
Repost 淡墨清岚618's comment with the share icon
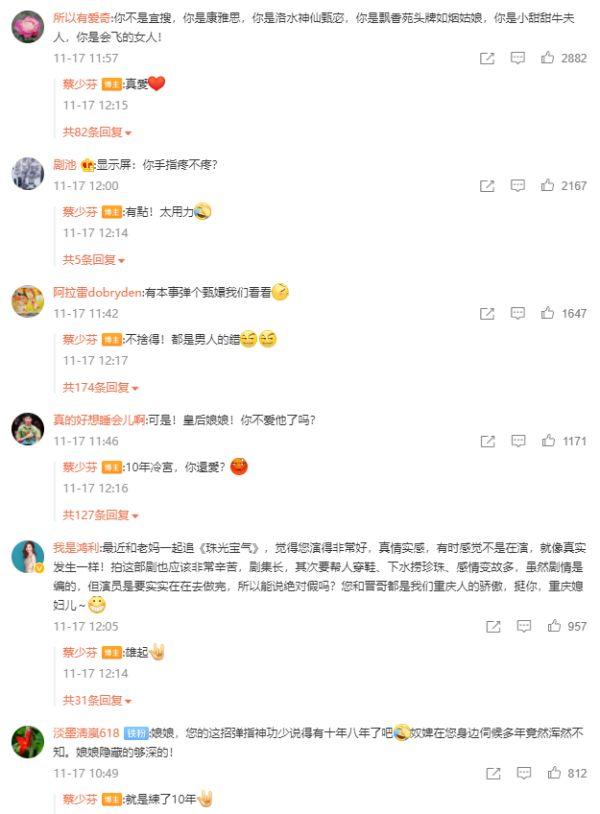(x=493, y=773)
